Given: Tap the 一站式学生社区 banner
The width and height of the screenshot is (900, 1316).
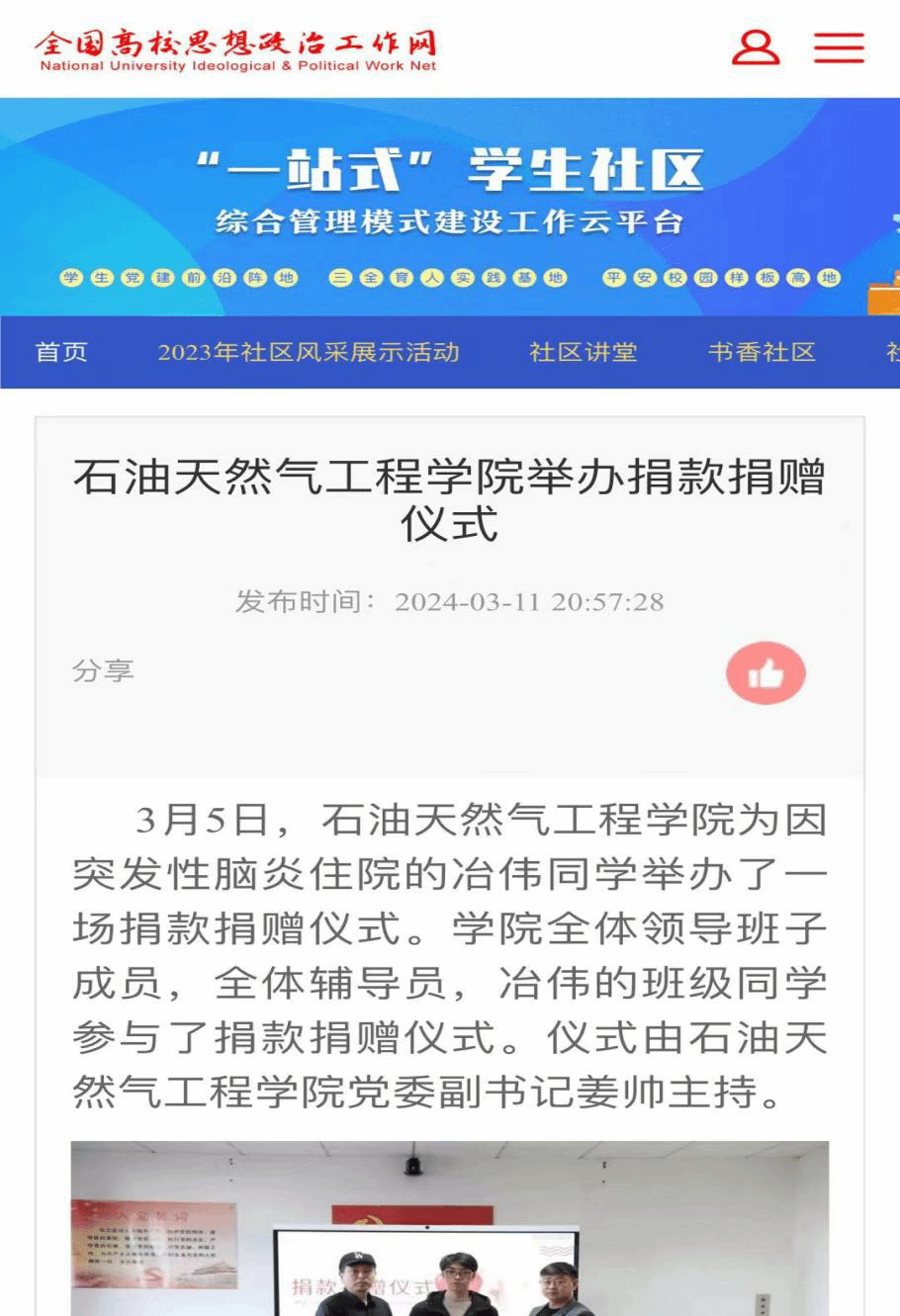Looking at the screenshot, I should (x=449, y=206).
